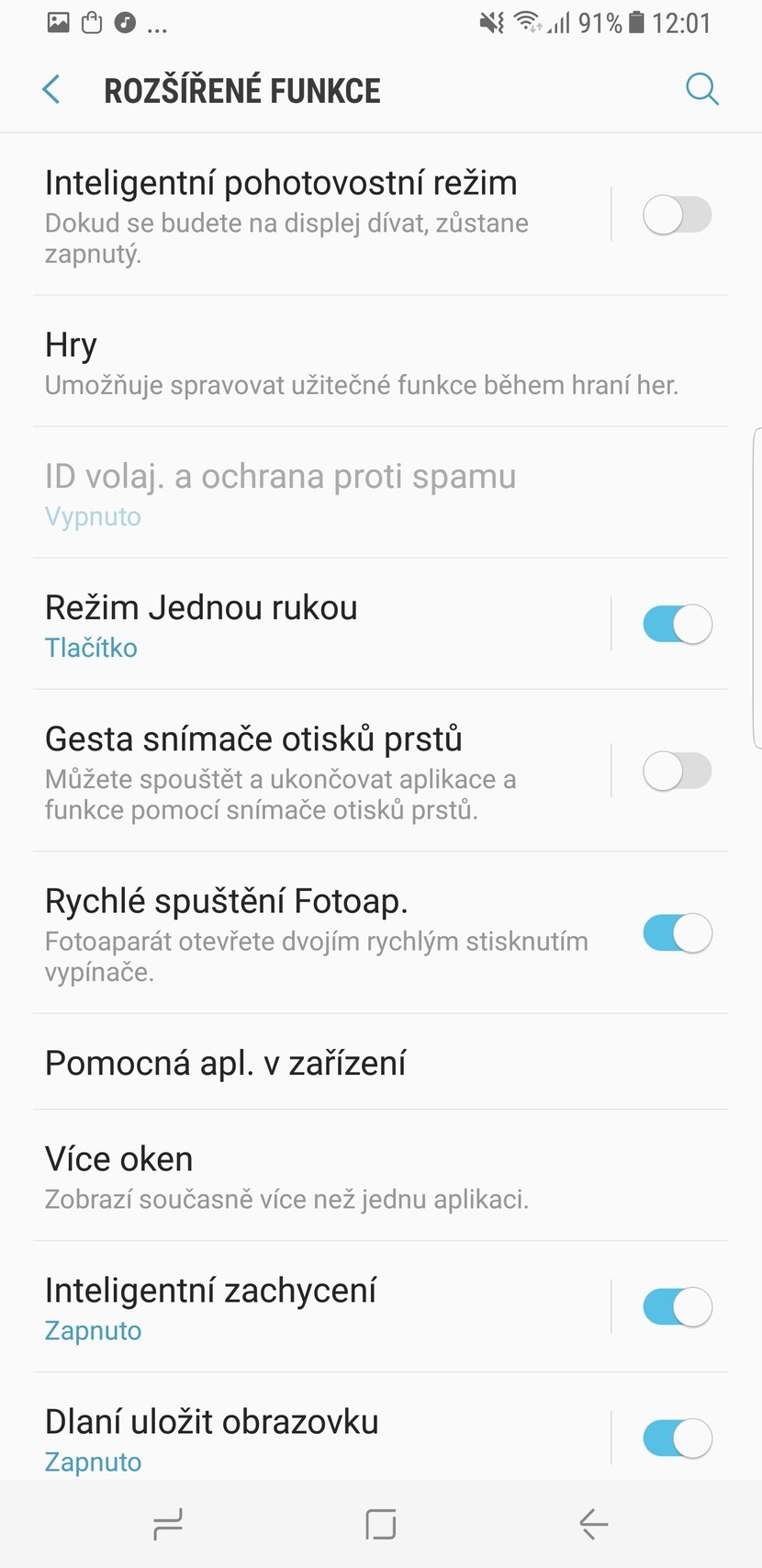
Task: Disable Inteligentní zachycení
Action: (x=678, y=1307)
